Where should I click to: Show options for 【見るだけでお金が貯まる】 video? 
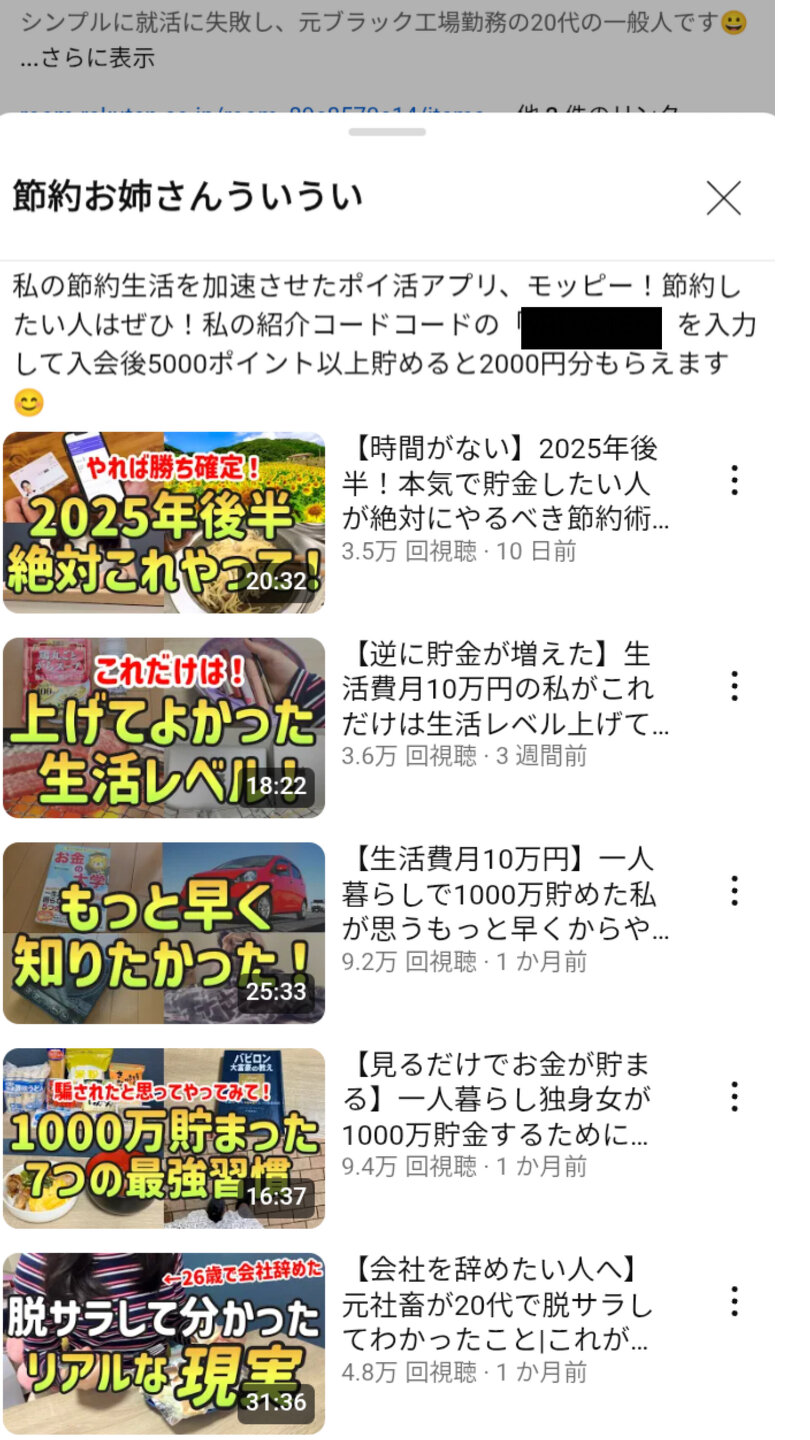point(734,1097)
